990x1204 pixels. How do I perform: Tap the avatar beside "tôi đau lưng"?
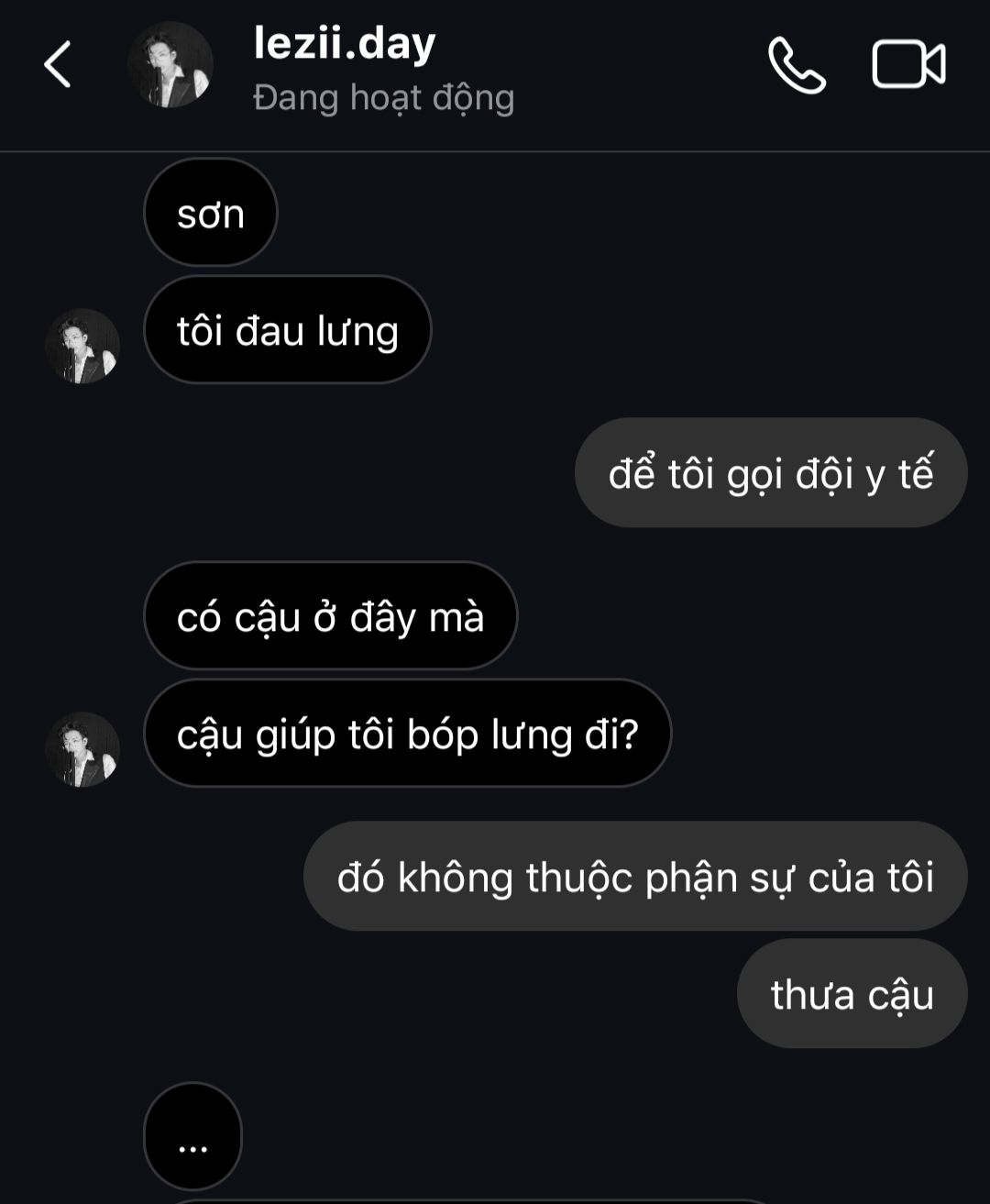click(x=82, y=346)
